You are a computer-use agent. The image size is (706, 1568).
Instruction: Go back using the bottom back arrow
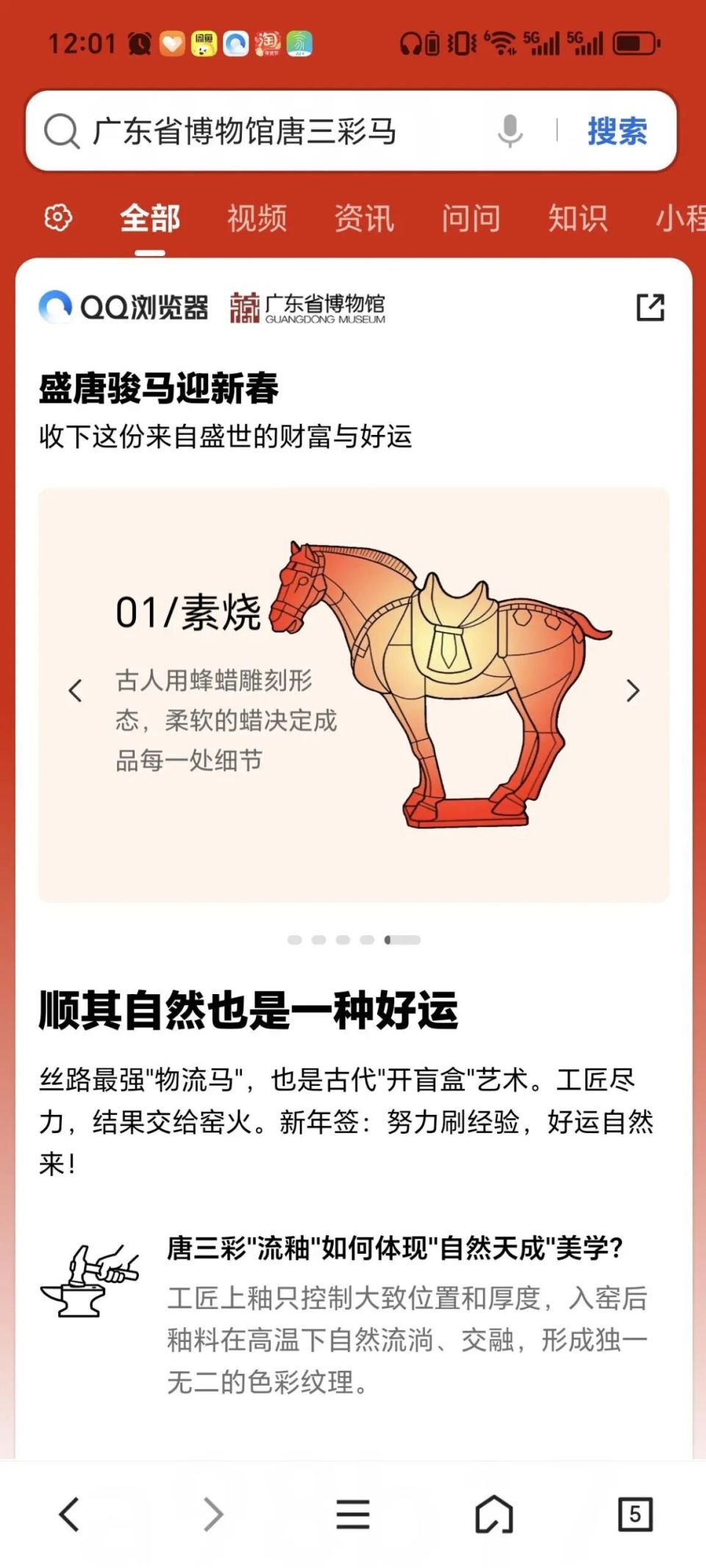point(70,1514)
